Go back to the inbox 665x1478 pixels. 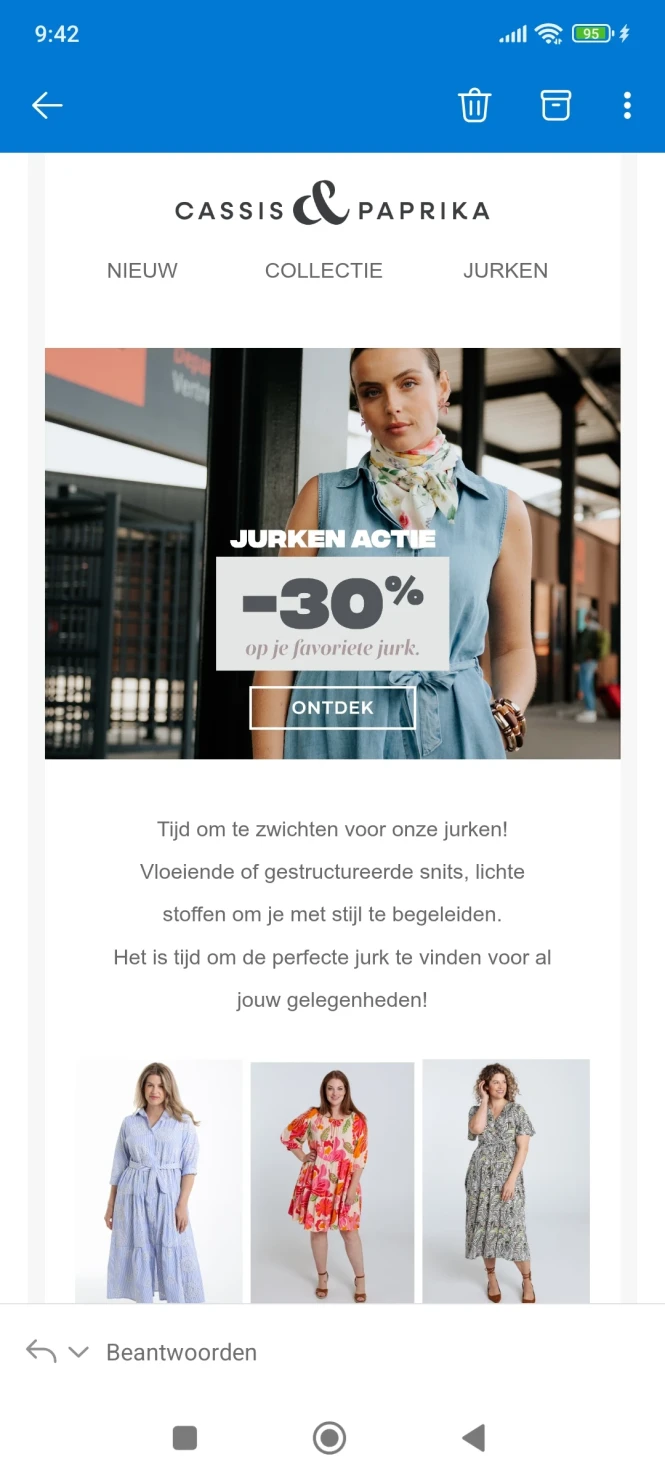pos(47,105)
